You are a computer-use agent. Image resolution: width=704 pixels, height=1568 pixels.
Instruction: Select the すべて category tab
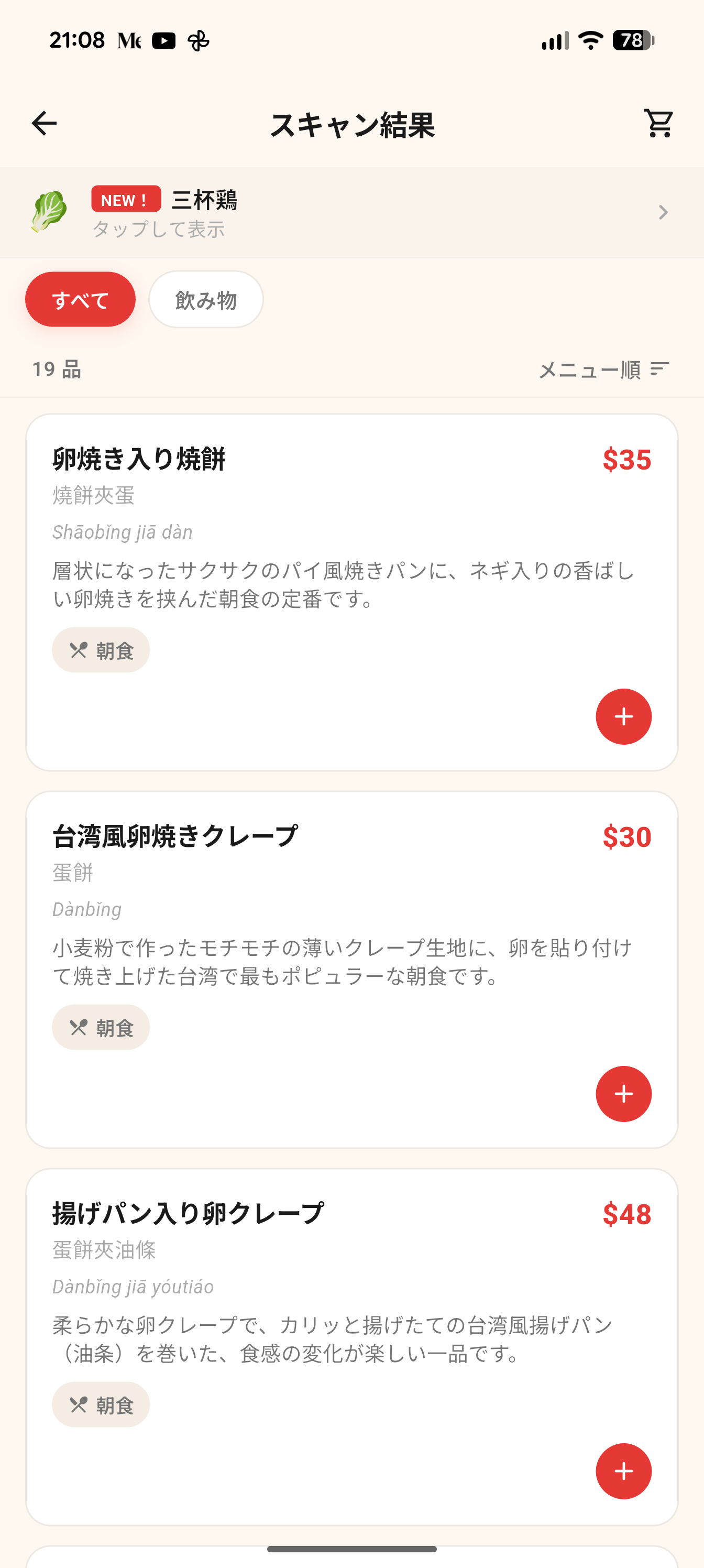80,299
